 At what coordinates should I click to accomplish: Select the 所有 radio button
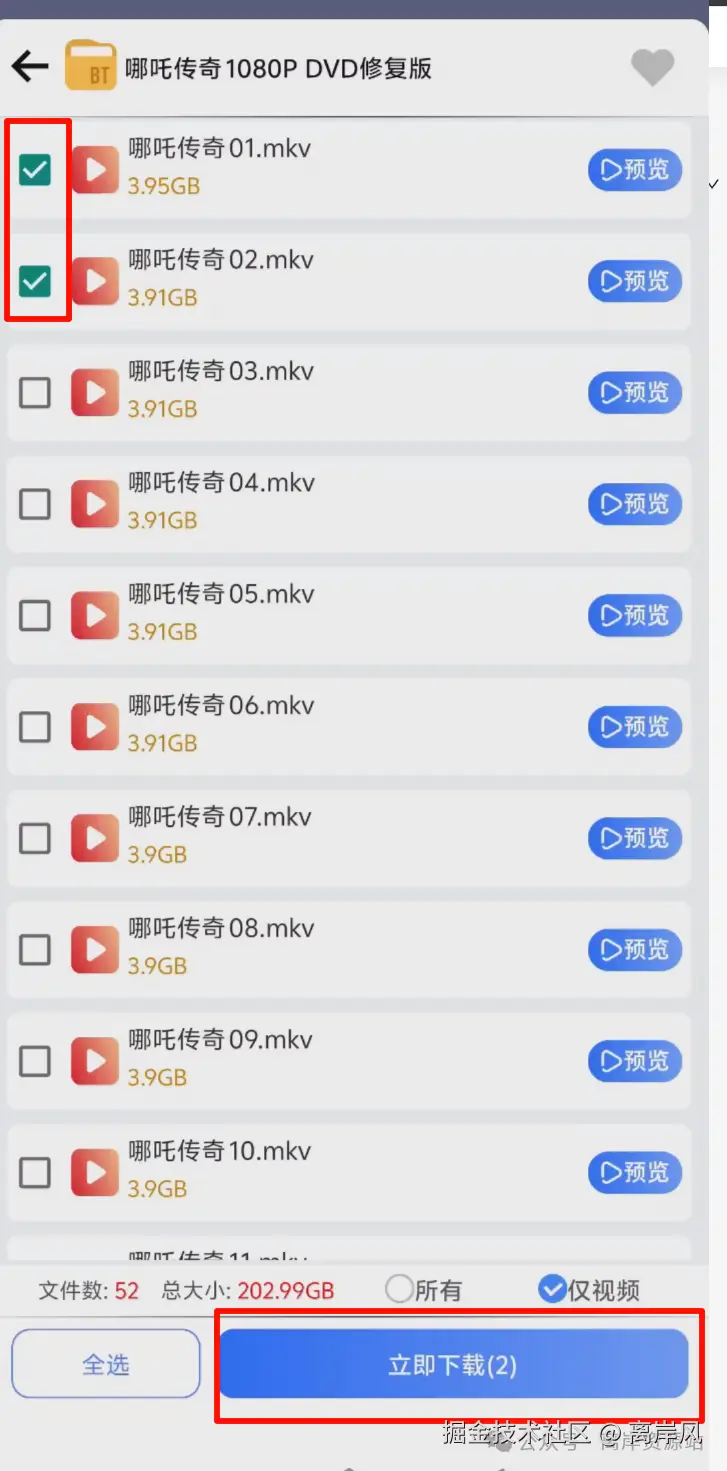click(x=399, y=1289)
